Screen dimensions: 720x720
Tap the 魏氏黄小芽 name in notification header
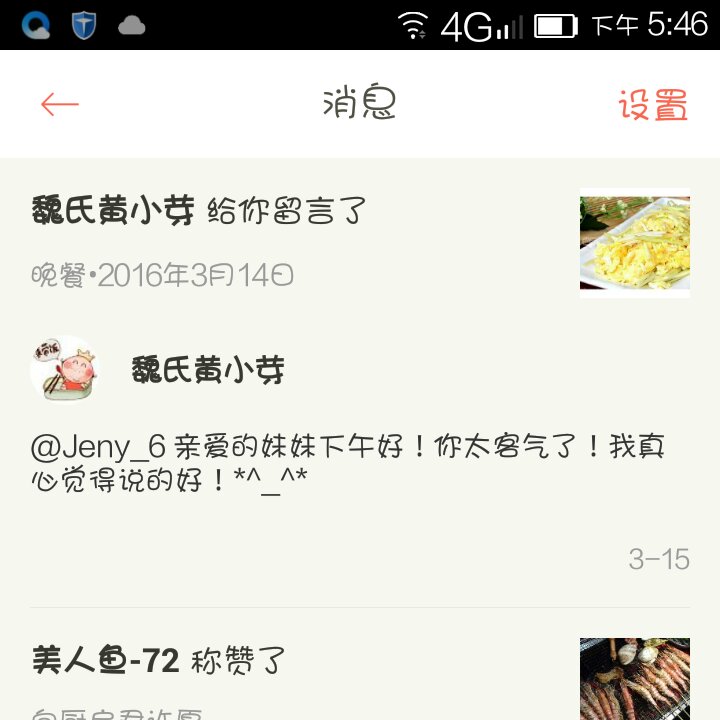pos(113,211)
